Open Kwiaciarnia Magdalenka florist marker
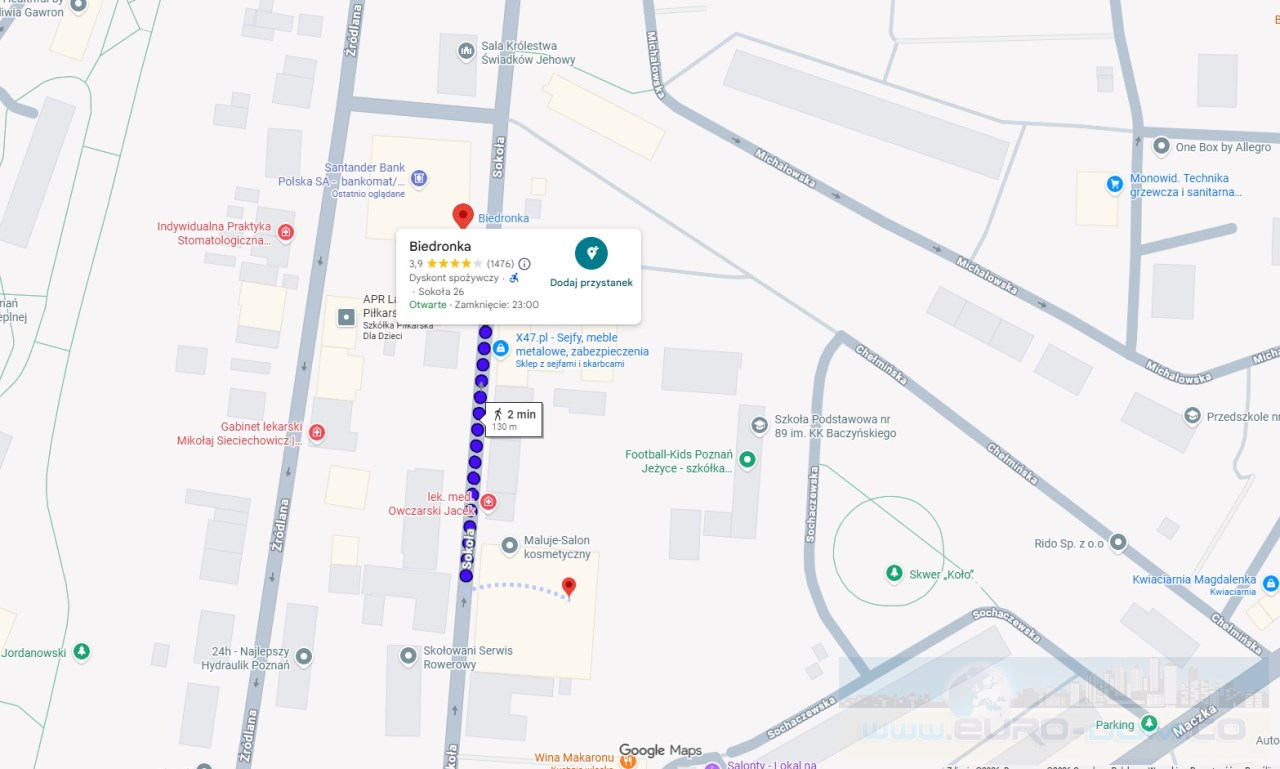 pyautogui.click(x=1270, y=583)
